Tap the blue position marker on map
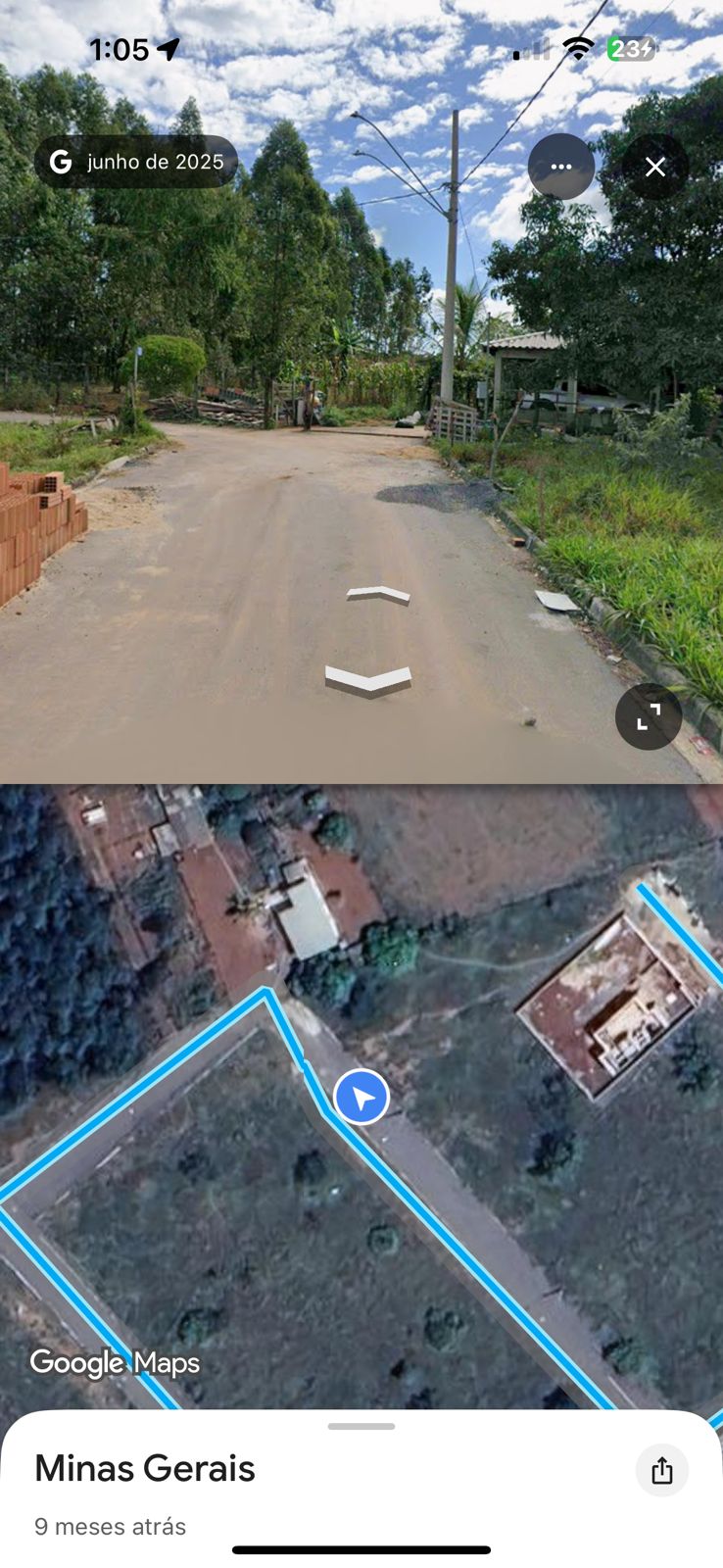The height and width of the screenshot is (1568, 723). point(361,1097)
